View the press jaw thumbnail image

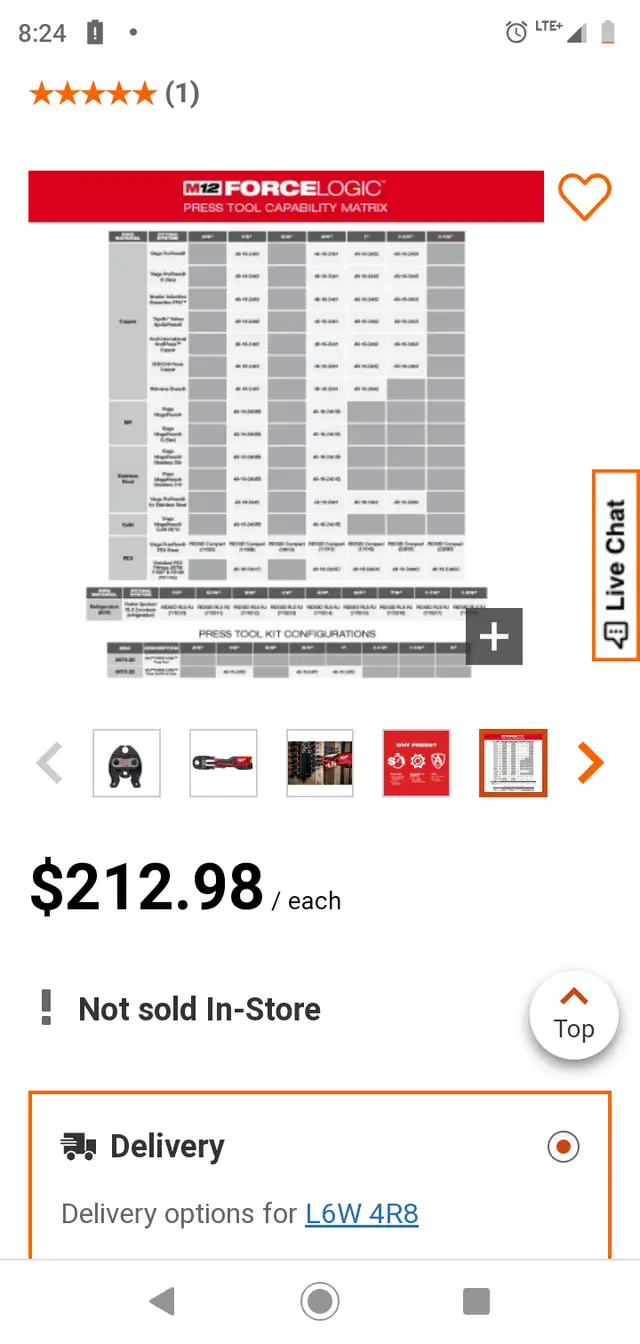(127, 763)
